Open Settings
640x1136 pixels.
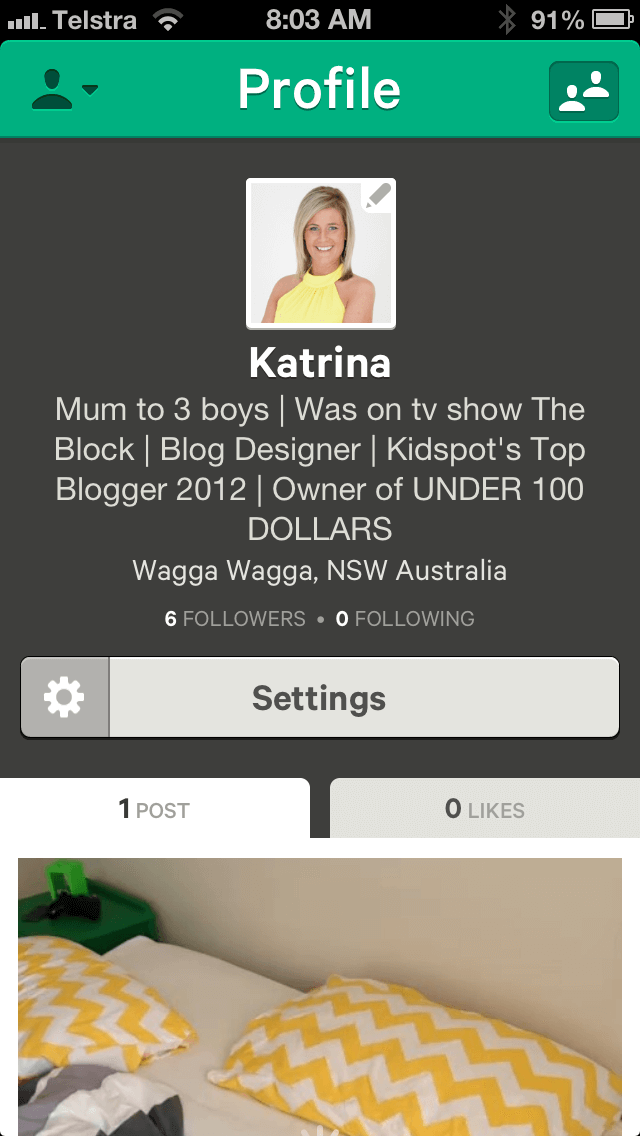320,698
